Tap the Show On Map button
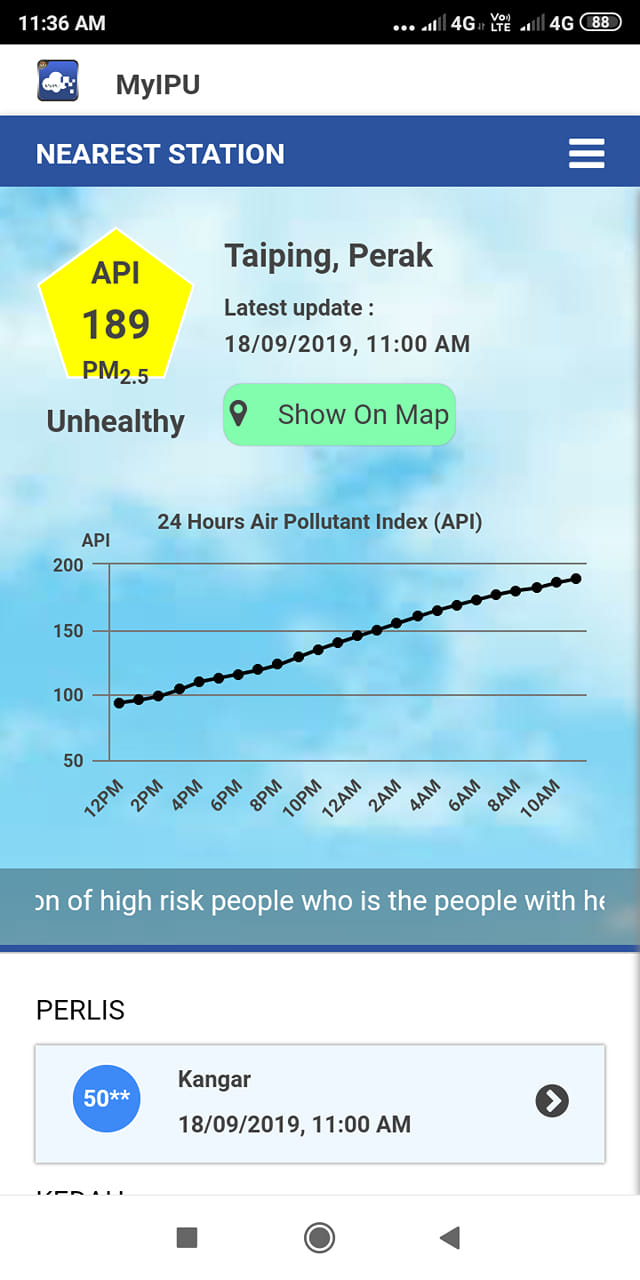Viewport: 640px width, 1280px height. (339, 414)
